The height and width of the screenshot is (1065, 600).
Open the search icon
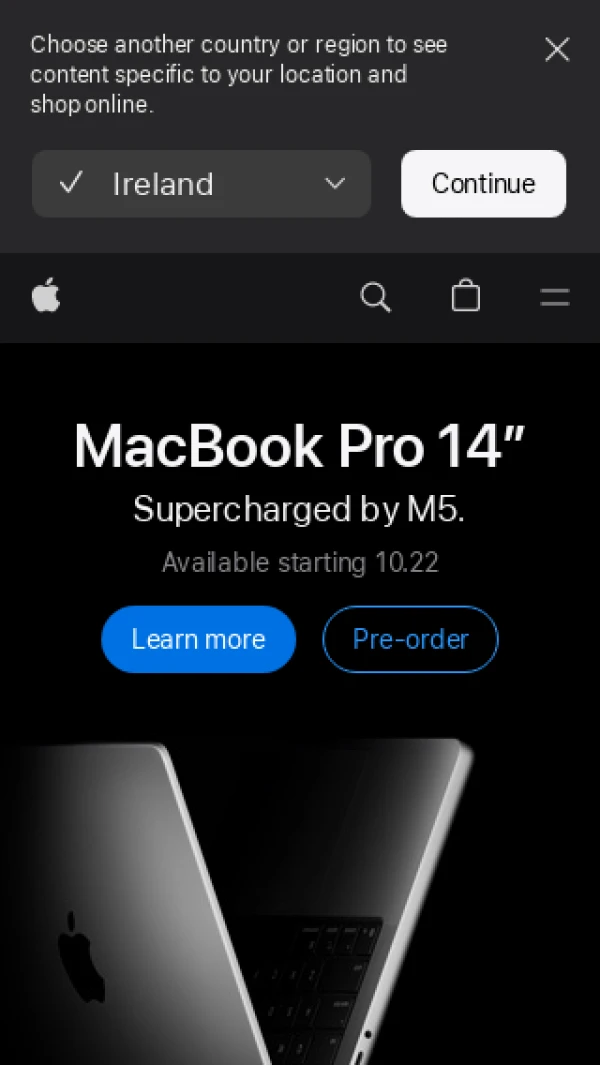375,297
